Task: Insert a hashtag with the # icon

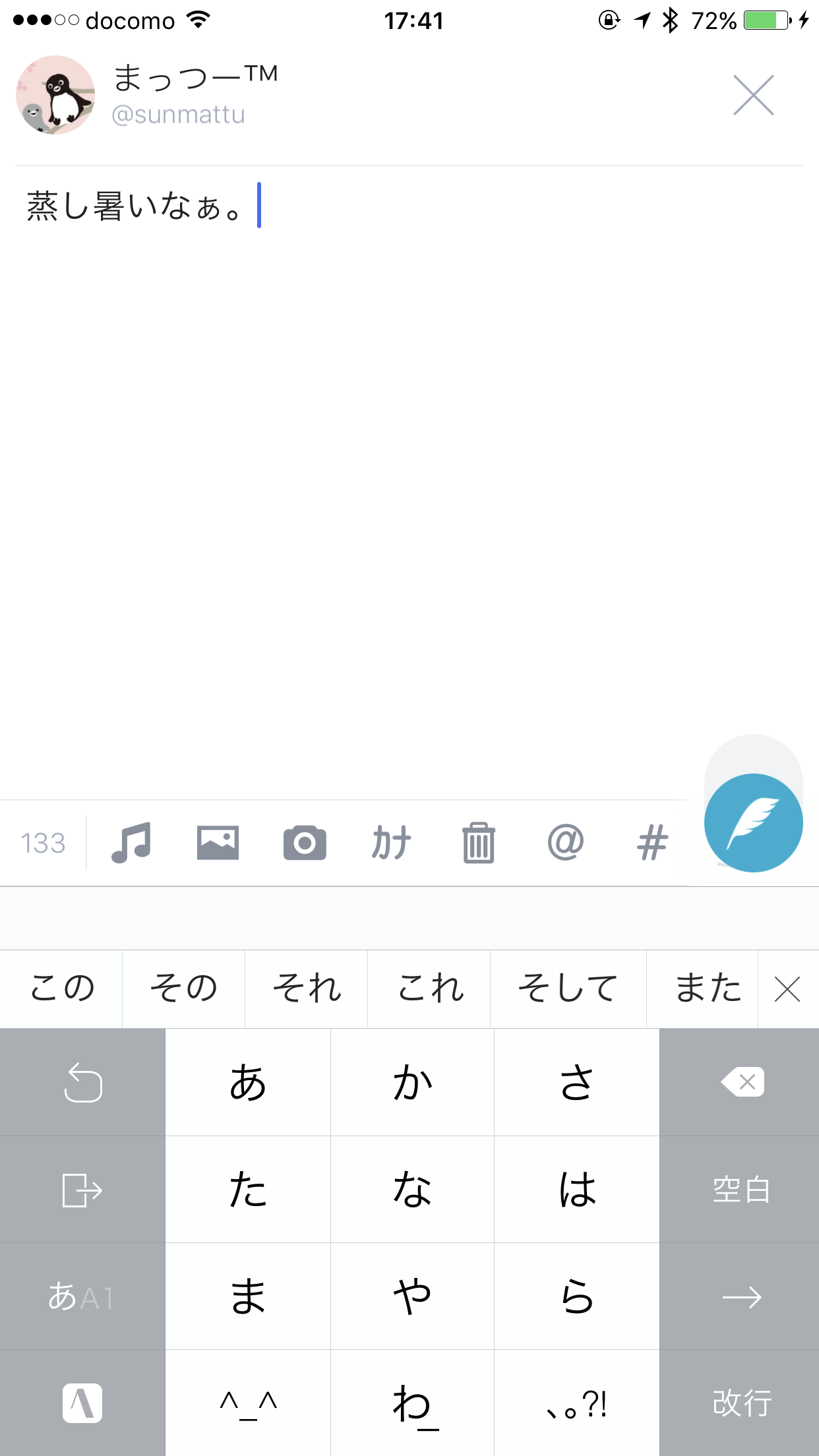Action: [652, 843]
